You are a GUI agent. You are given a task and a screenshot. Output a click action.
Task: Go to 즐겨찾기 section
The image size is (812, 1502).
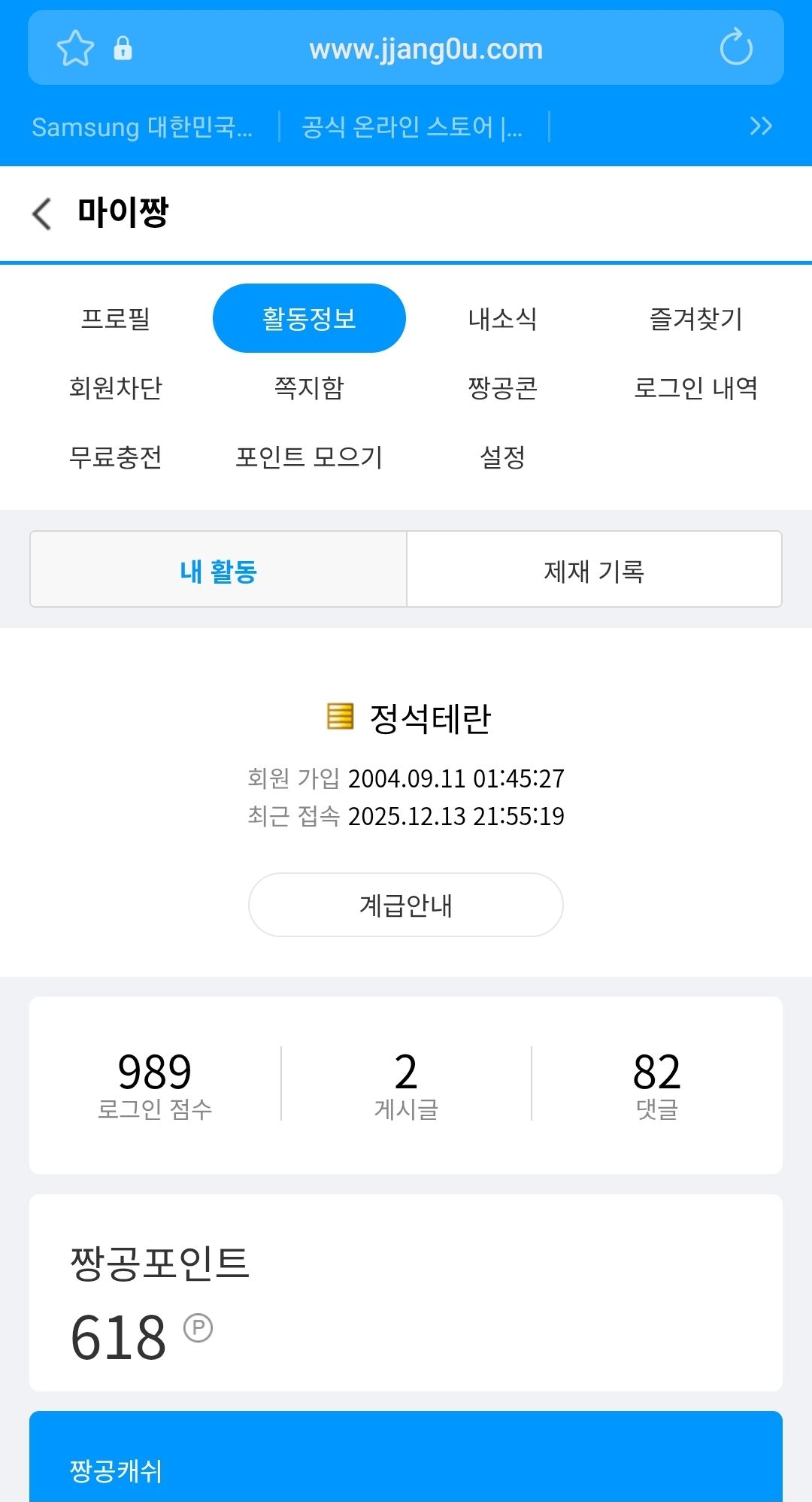coord(695,319)
